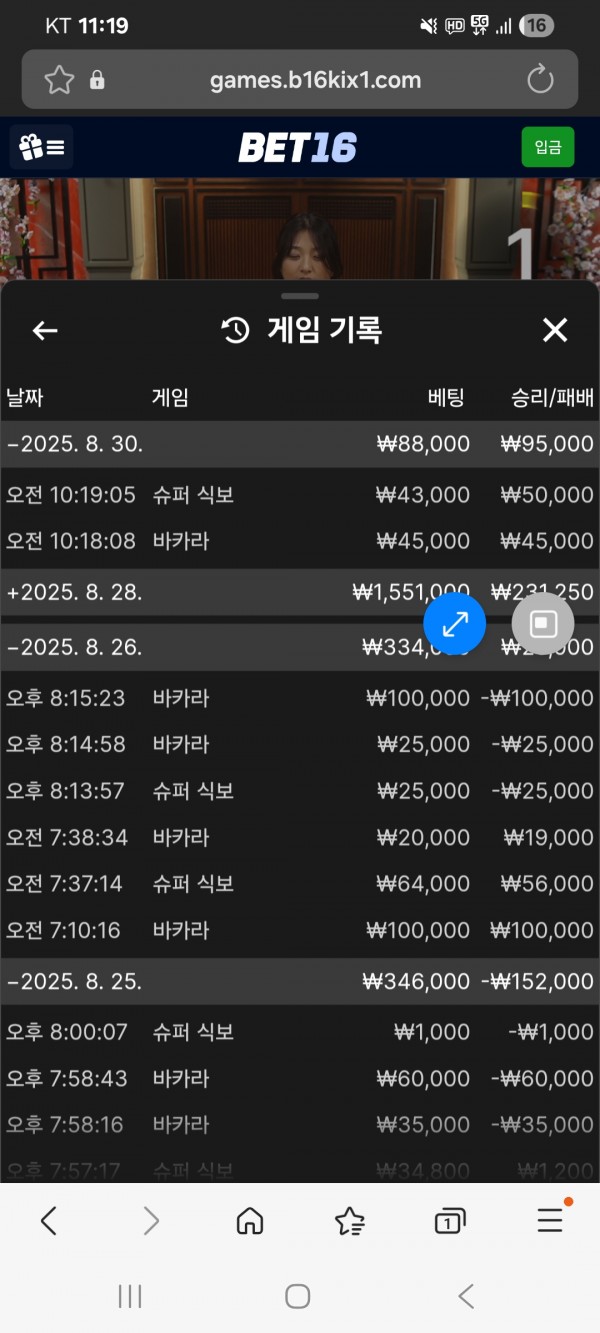Go back from the 게임 기록 panel

(x=45, y=331)
